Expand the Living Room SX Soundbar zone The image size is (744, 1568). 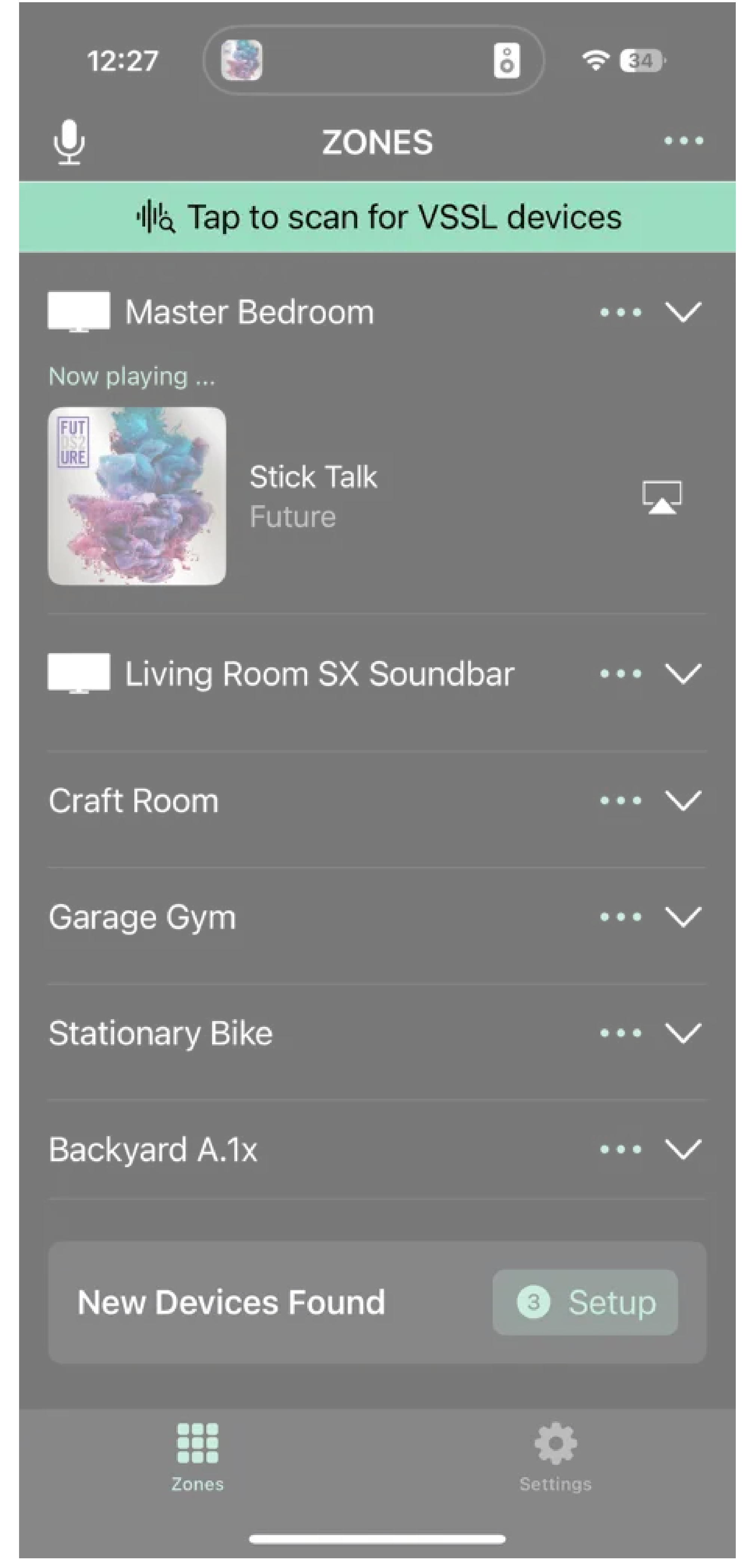(x=683, y=674)
